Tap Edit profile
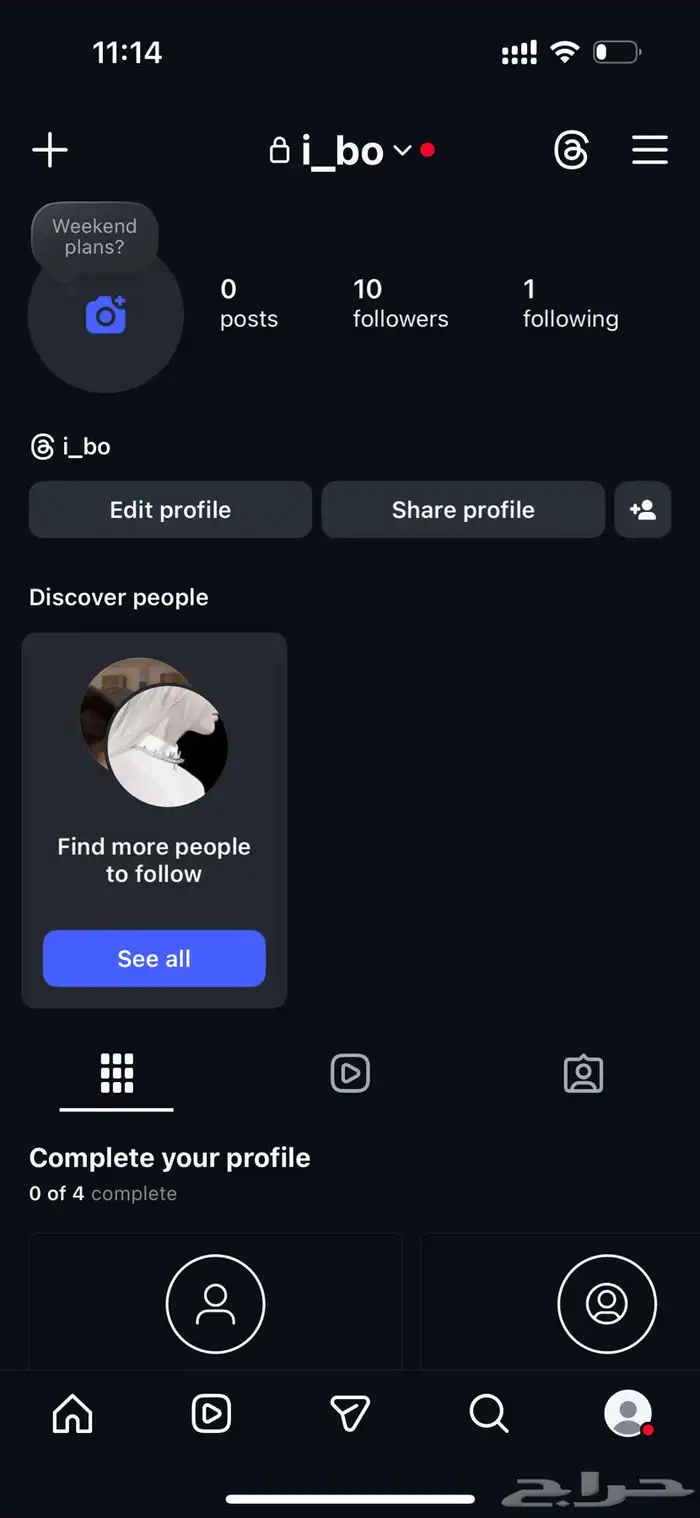Image resolution: width=700 pixels, height=1518 pixels. click(x=170, y=510)
